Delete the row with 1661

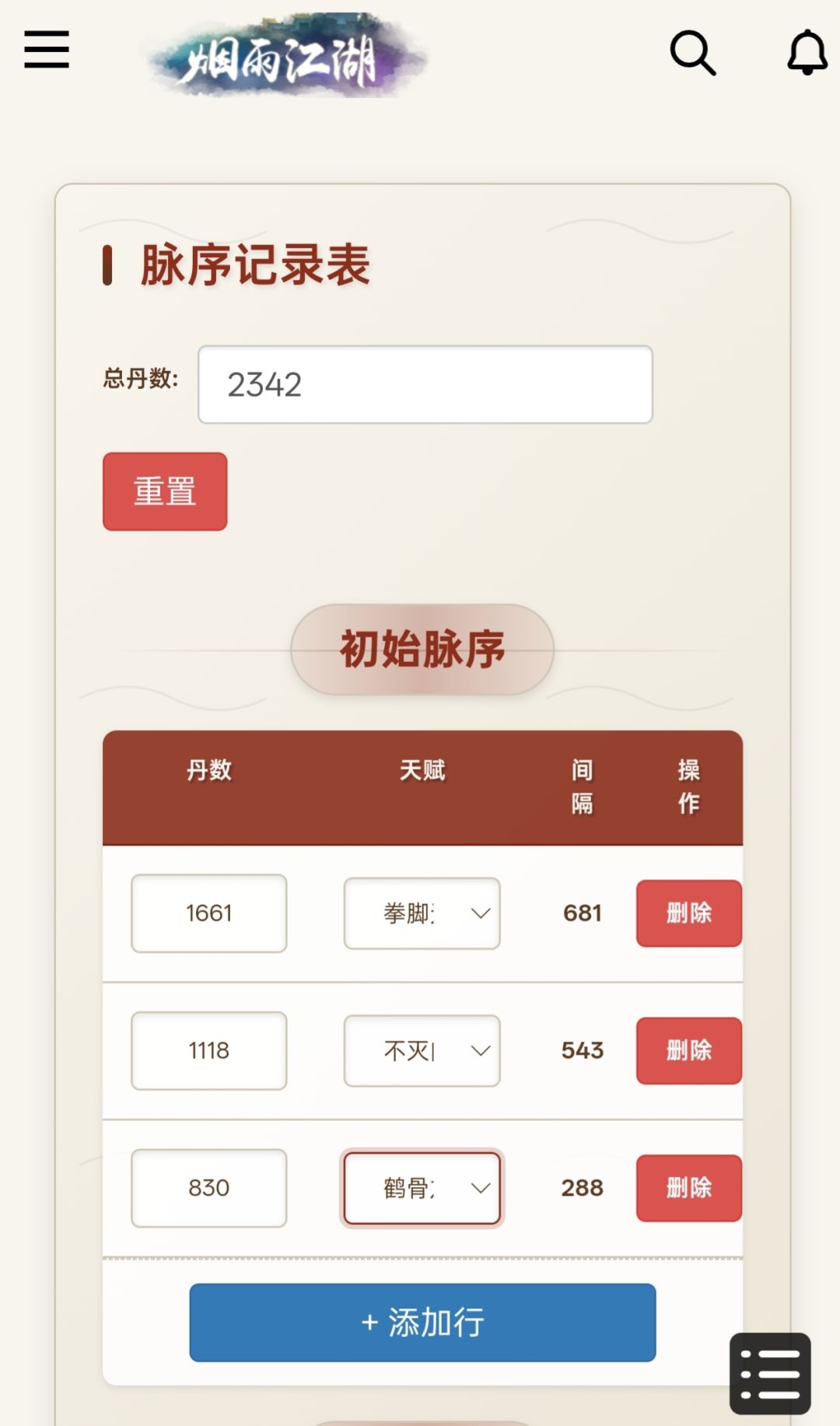click(689, 913)
